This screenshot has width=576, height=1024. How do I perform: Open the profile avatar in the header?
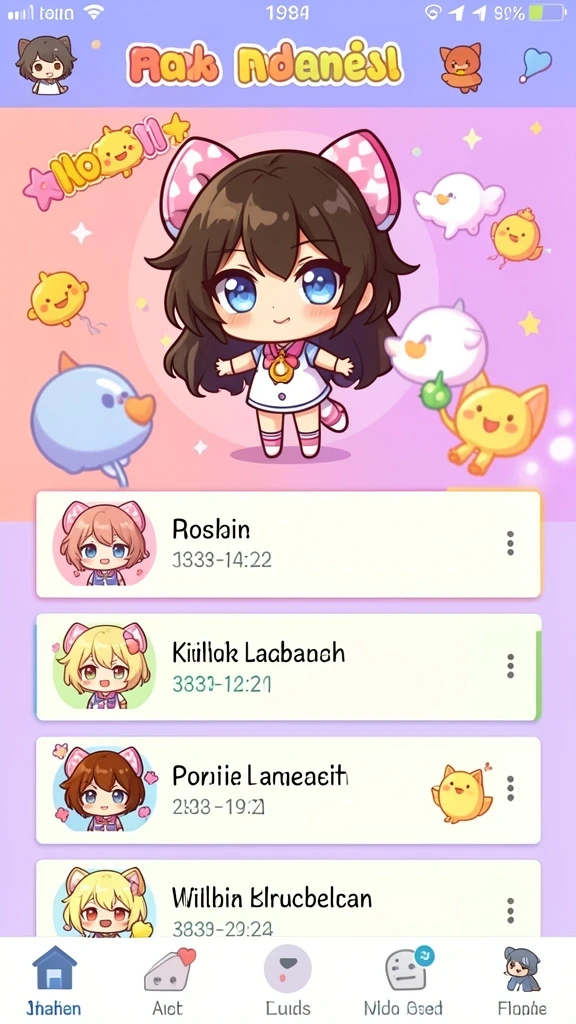pyautogui.click(x=44, y=65)
